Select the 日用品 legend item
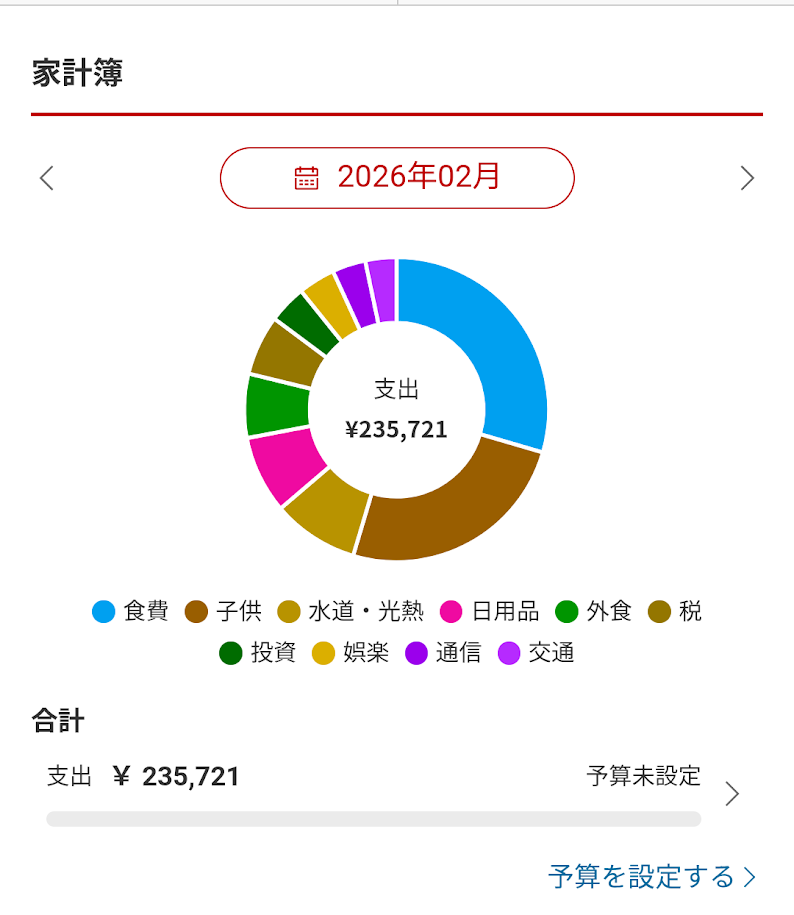Image resolution: width=794 pixels, height=915 pixels. tap(491, 611)
